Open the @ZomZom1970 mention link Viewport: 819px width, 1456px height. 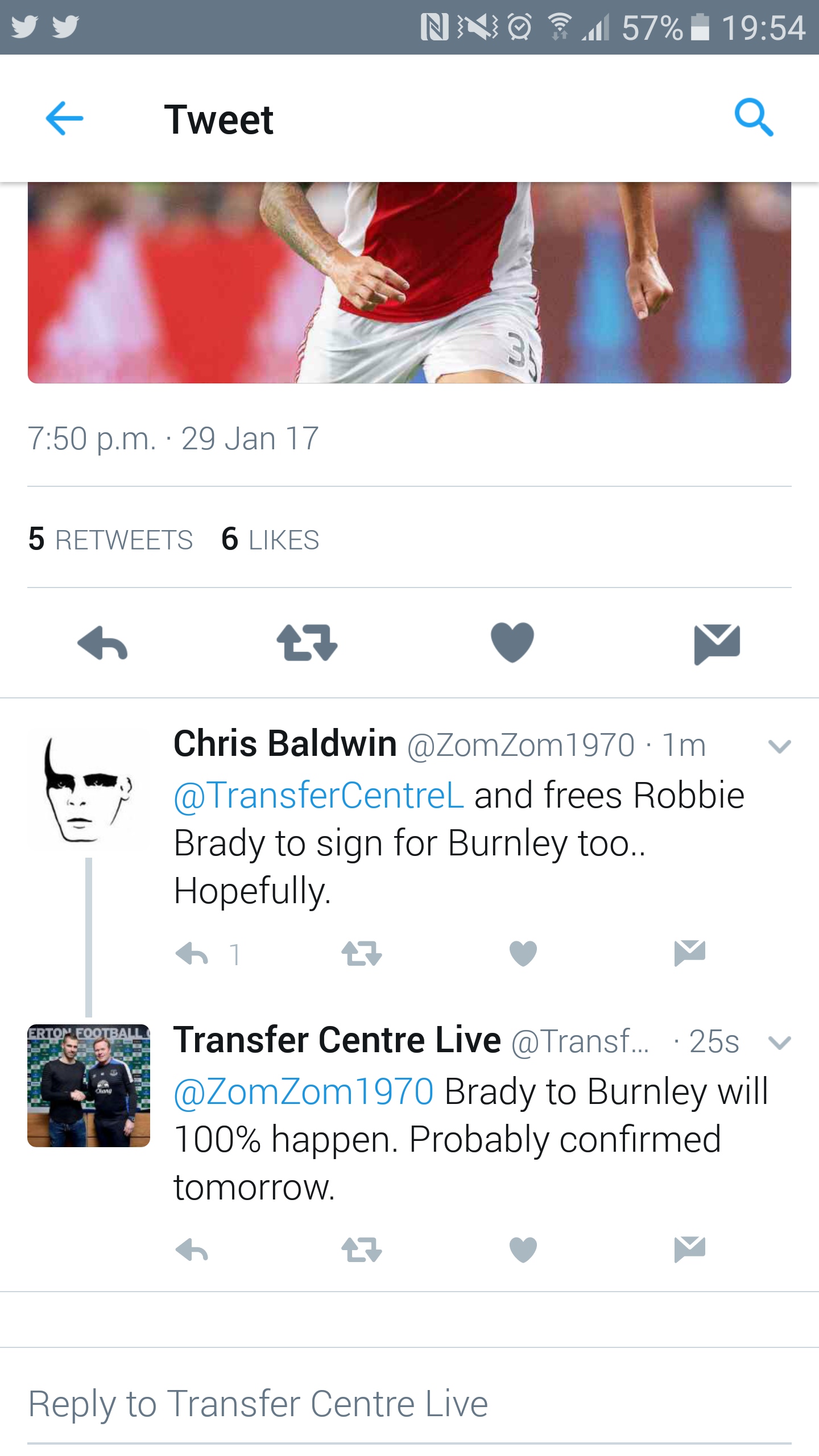tap(304, 1091)
